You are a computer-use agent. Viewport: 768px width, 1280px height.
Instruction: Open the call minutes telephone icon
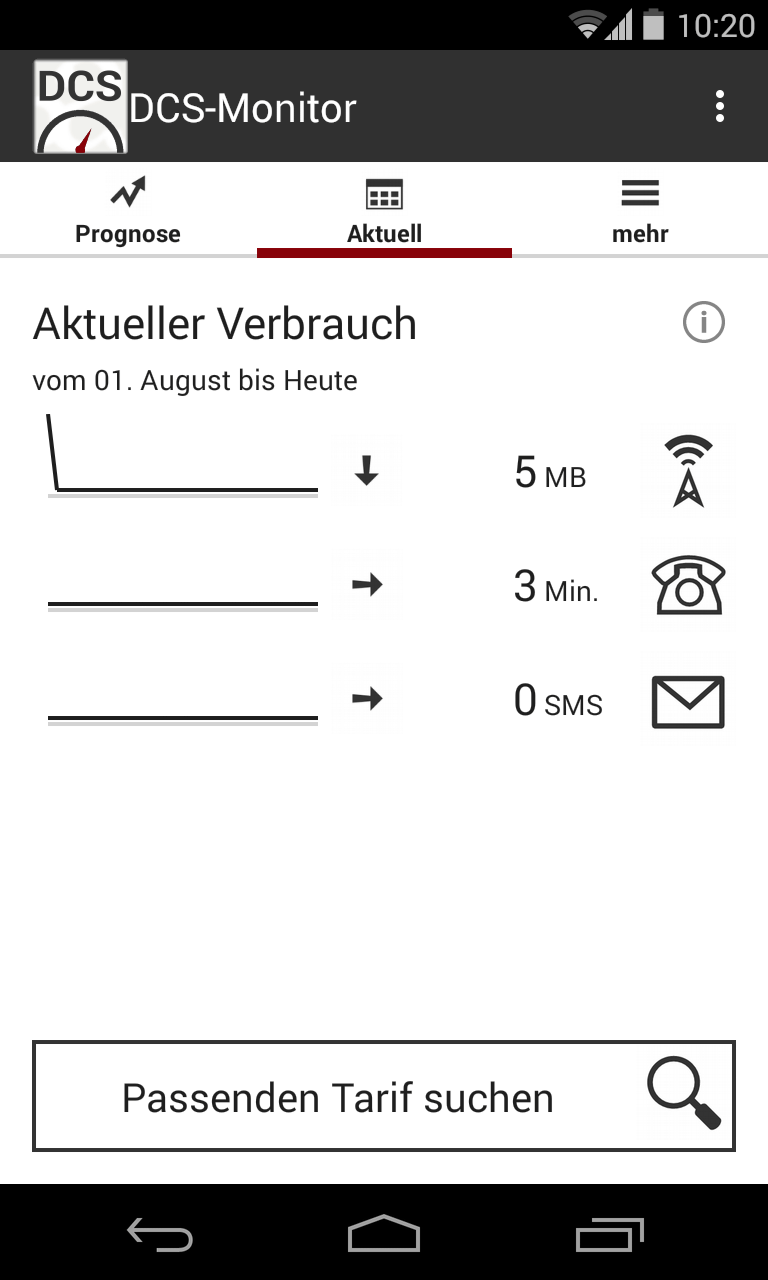coord(687,585)
